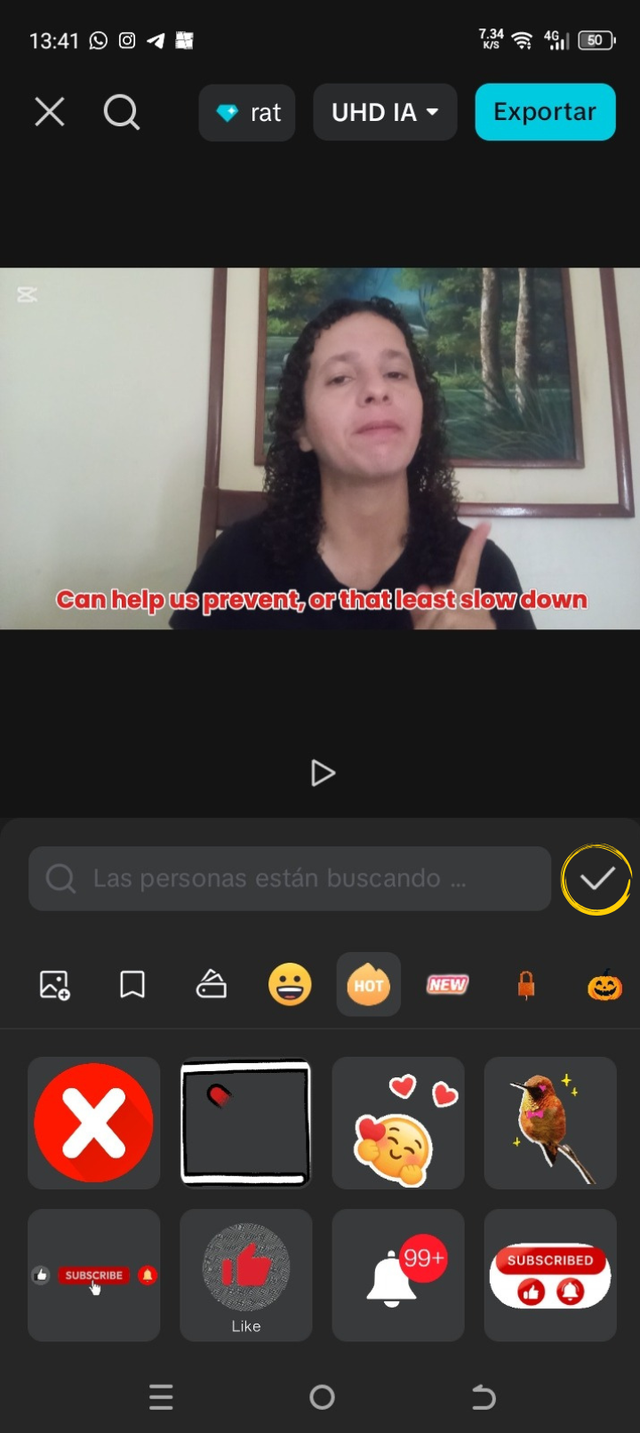Add the 99+ notification bell sticker
Image resolution: width=640 pixels, height=1433 pixels.
tap(398, 1275)
